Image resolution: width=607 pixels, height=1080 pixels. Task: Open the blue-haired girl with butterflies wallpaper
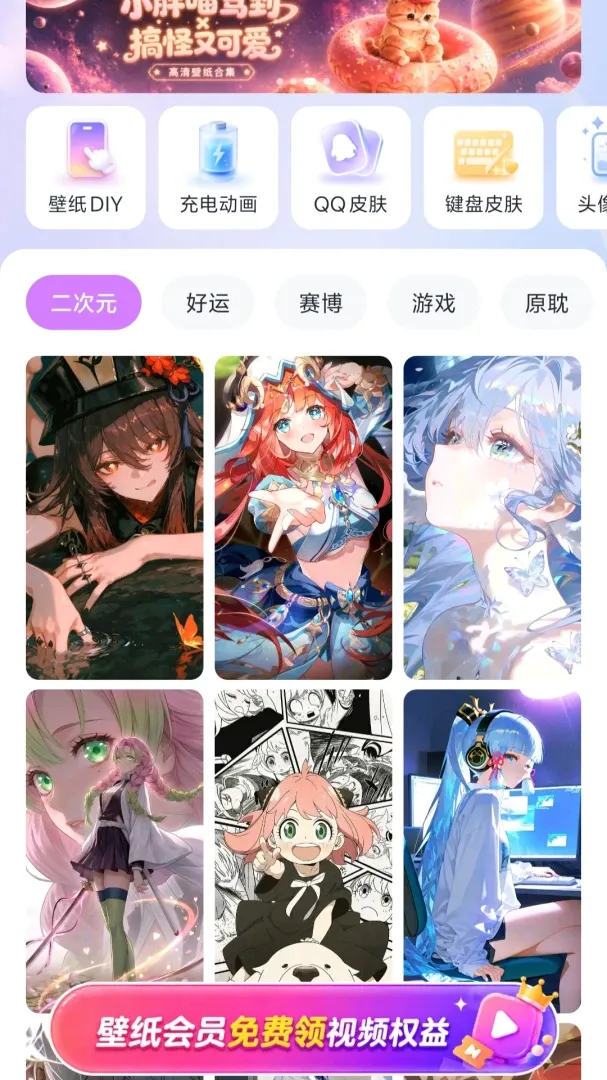click(x=492, y=517)
